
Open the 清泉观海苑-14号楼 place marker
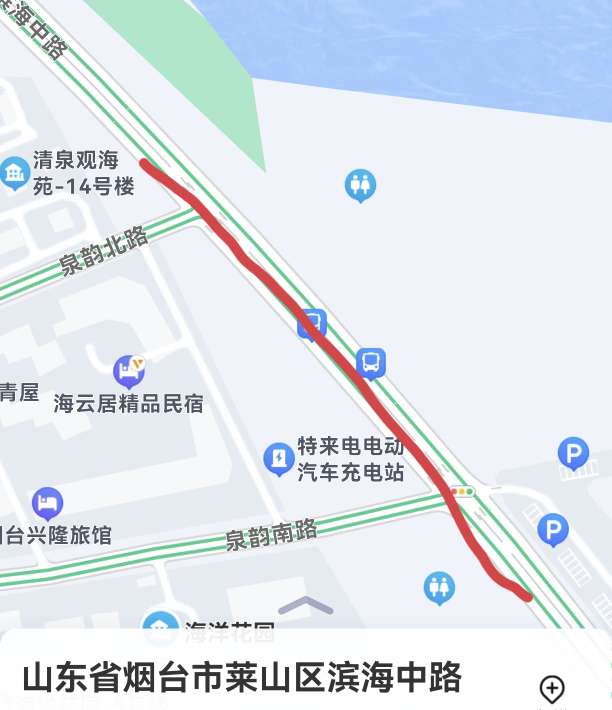point(16,173)
